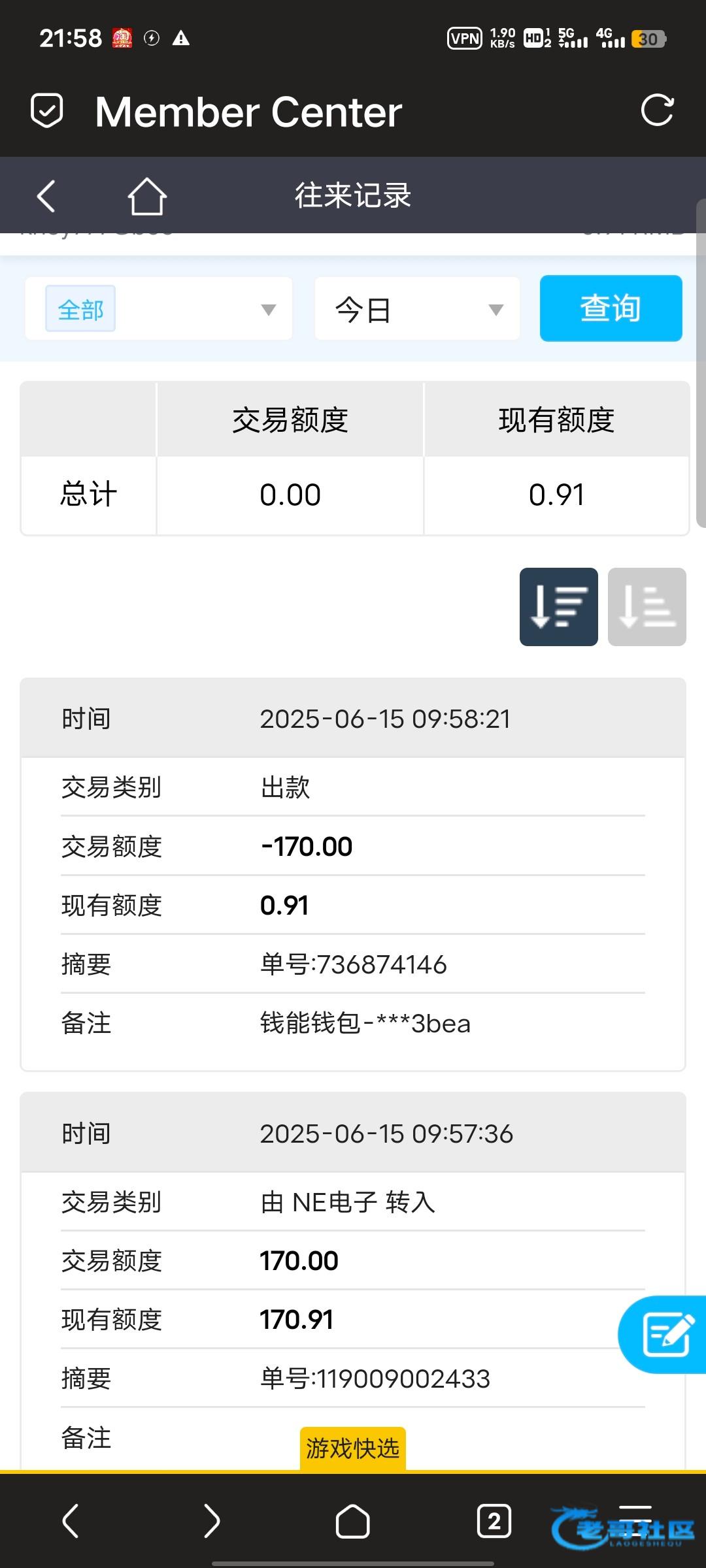Open the browser home page button
This screenshot has width=706, height=1568.
click(x=353, y=1521)
